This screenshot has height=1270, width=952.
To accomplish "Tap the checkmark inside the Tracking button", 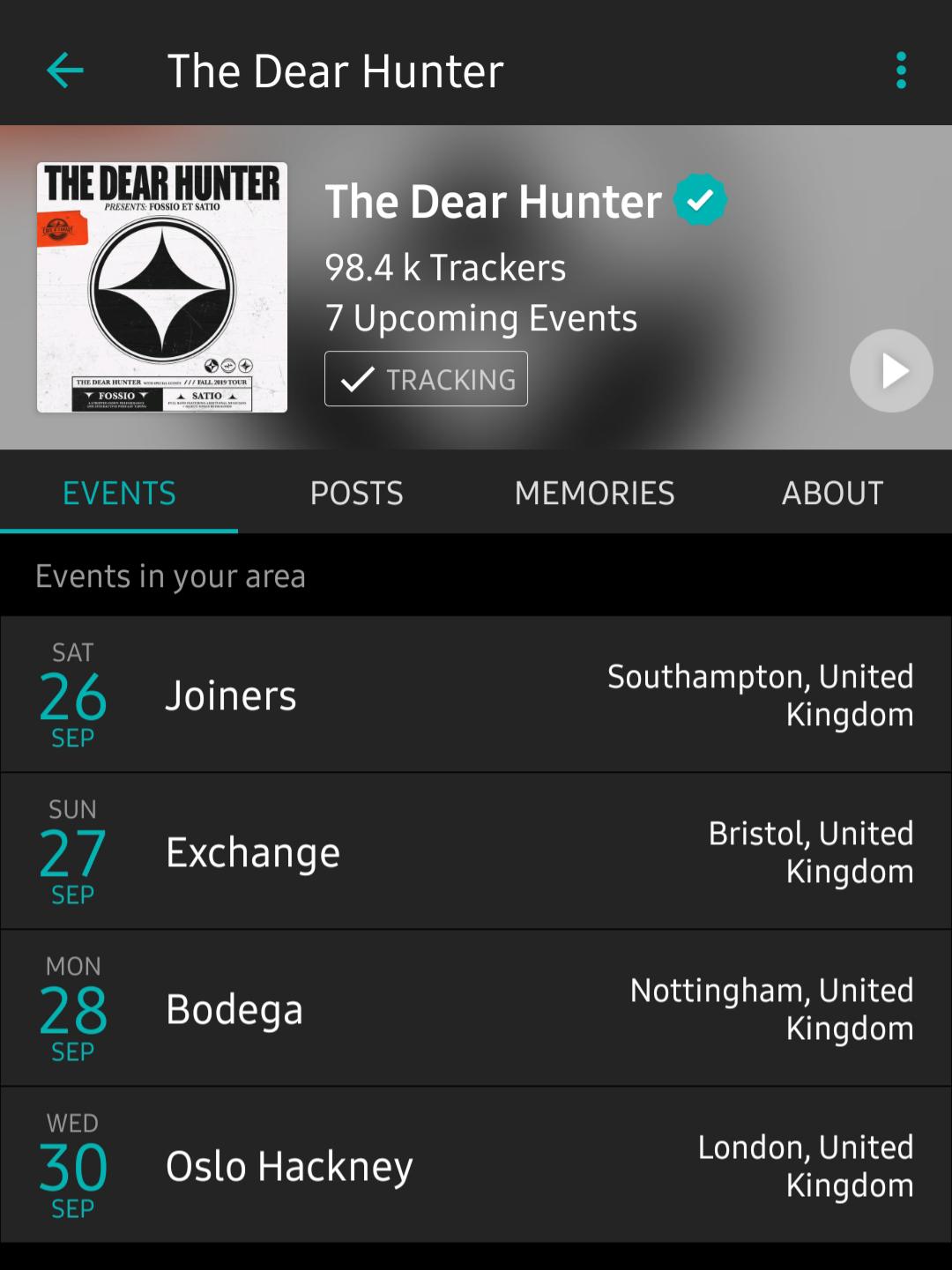I will (356, 378).
